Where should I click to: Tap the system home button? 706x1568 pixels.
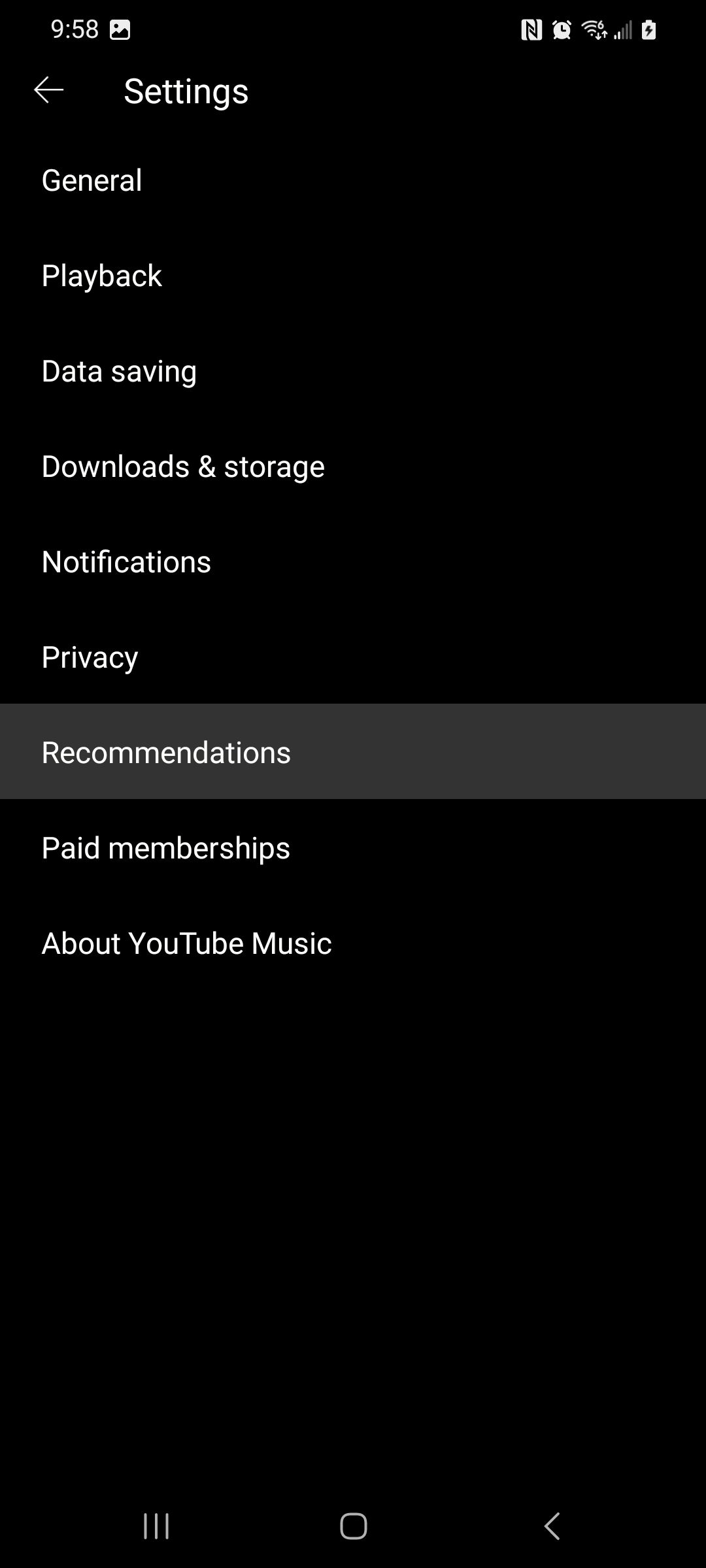coord(353,1526)
